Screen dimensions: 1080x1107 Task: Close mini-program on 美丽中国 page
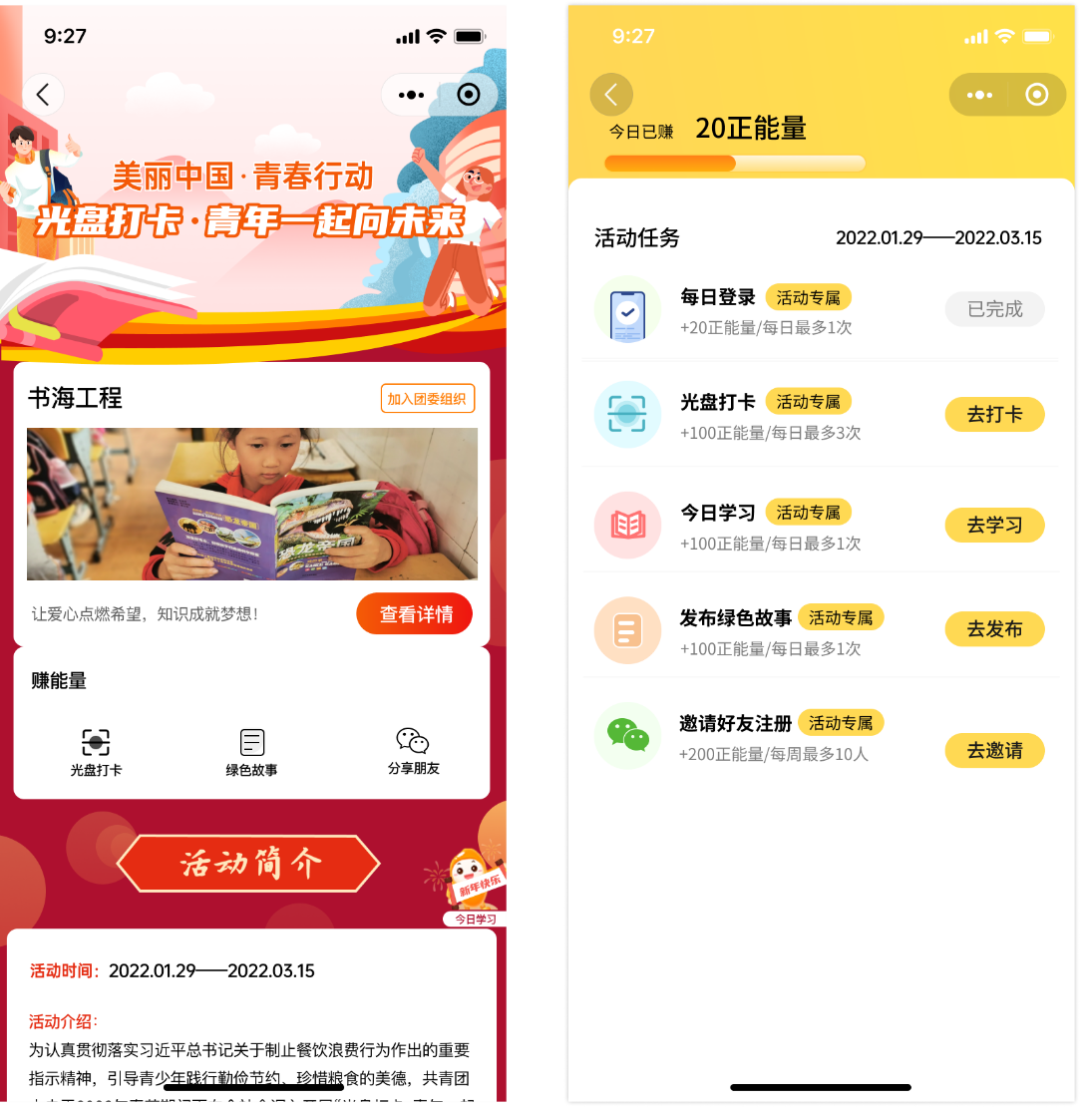[x=468, y=95]
